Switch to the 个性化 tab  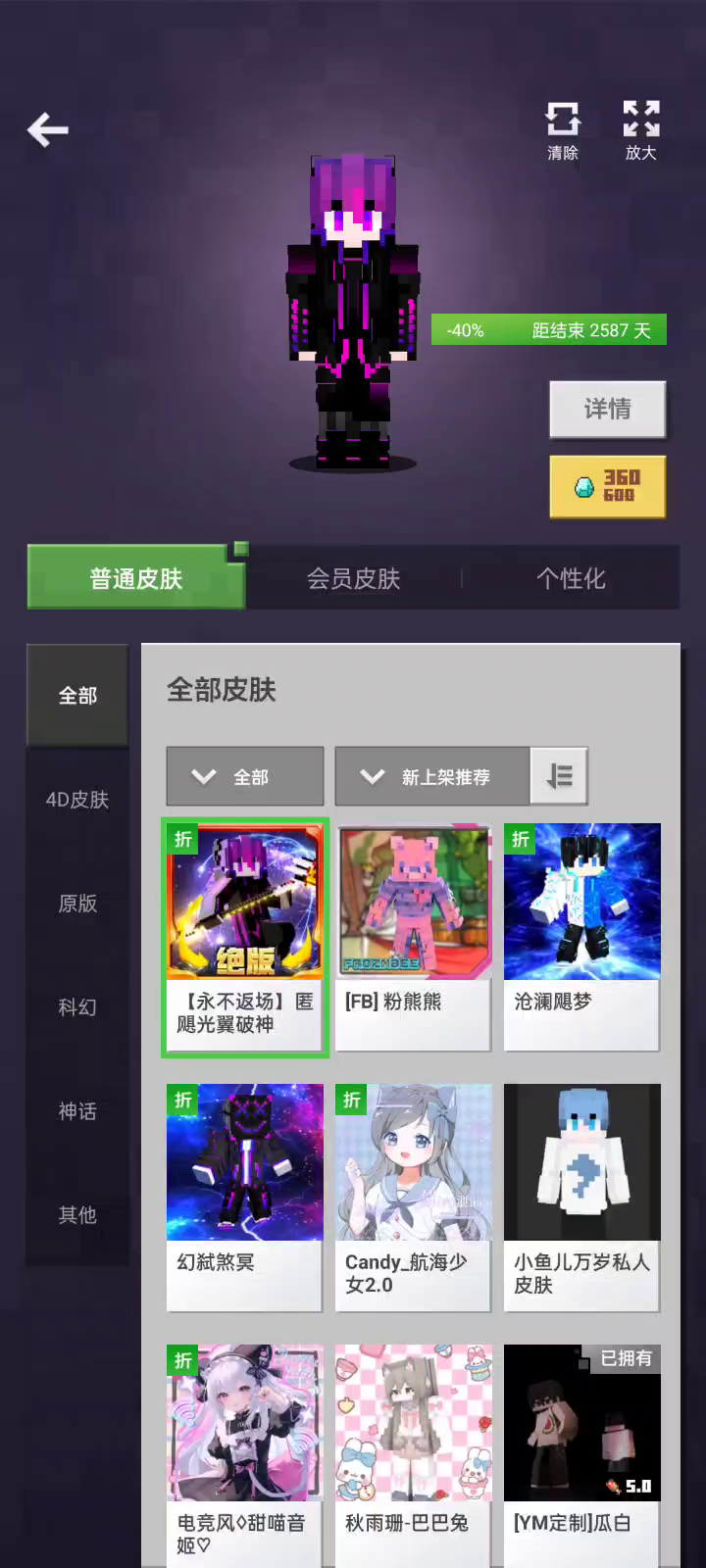tap(571, 578)
